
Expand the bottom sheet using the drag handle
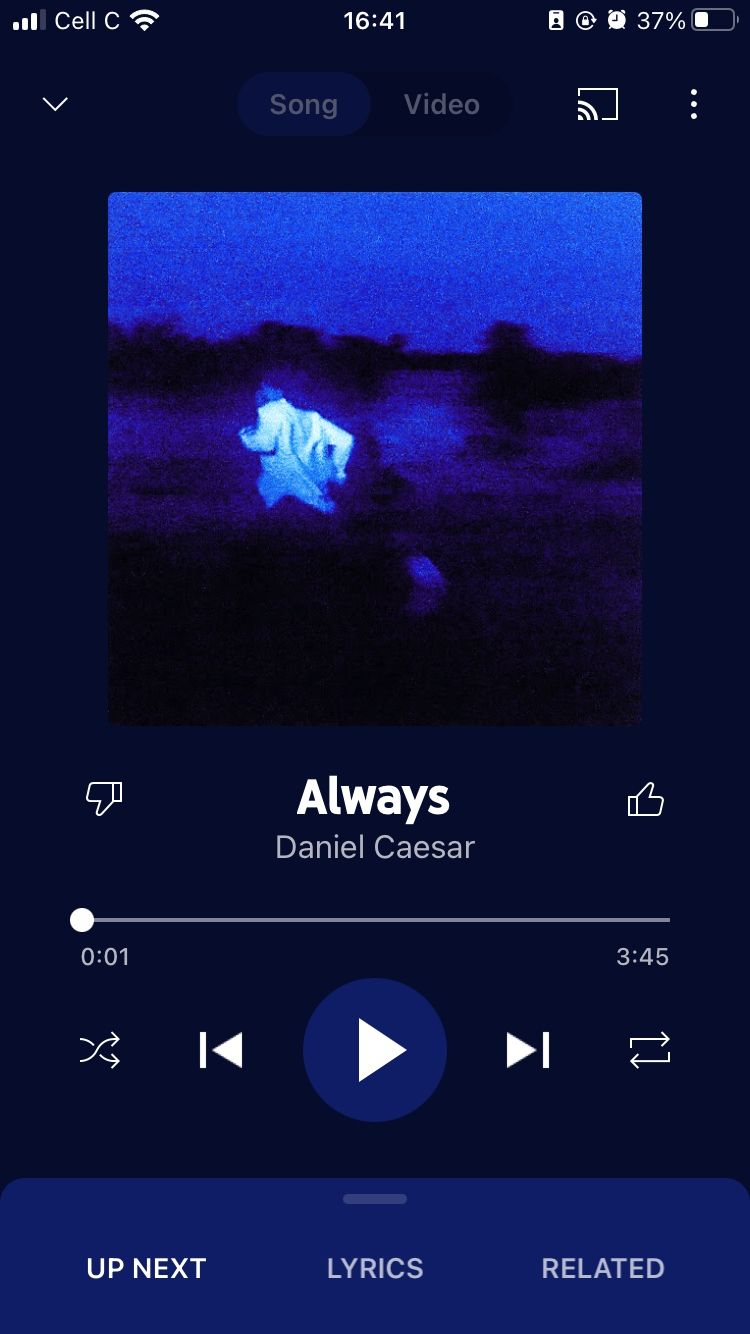375,1198
